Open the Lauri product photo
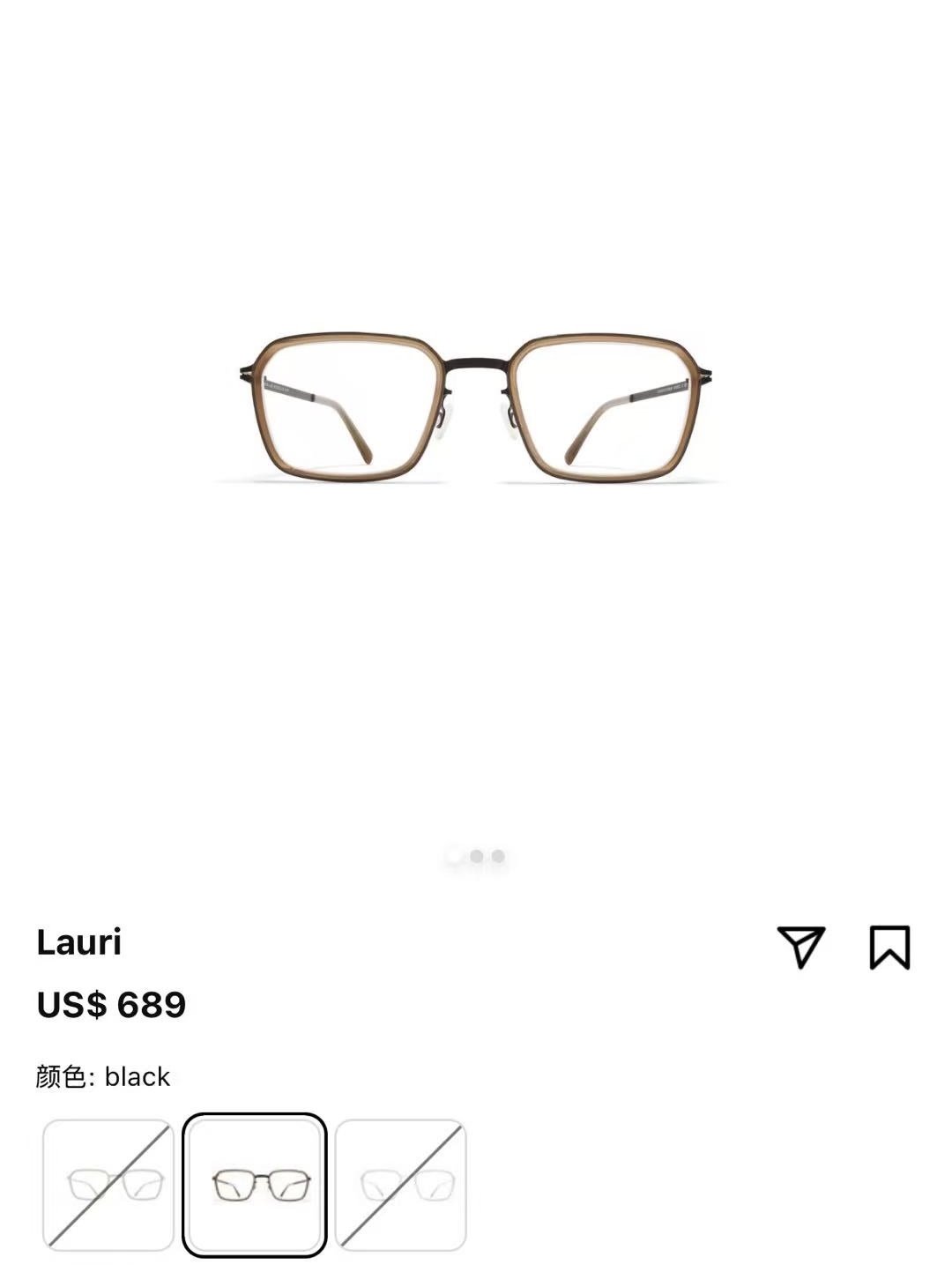This screenshot has height=1272, width=952. pos(476,408)
